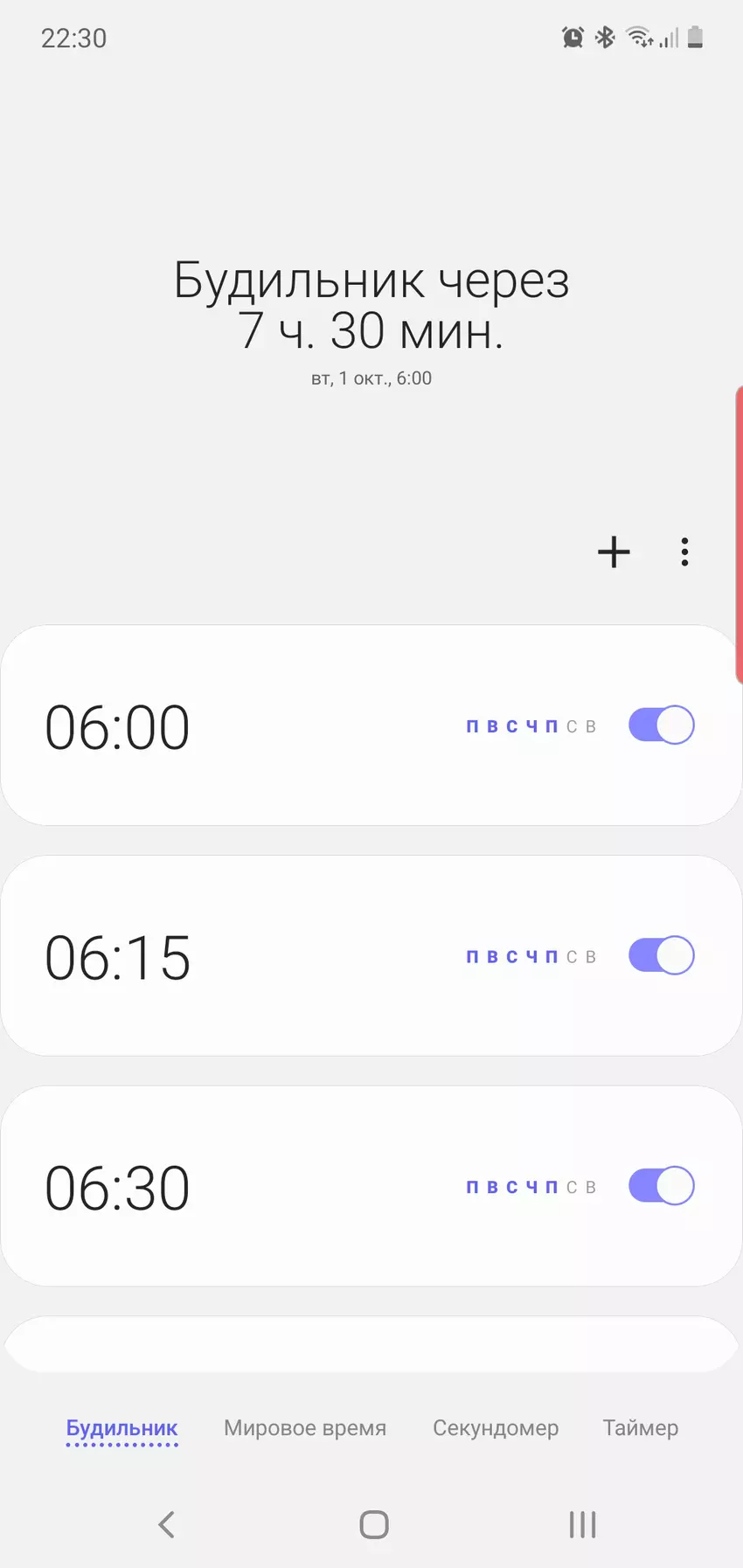Go to the Таймер tab
The width and height of the screenshot is (743, 1568).
point(640,1427)
